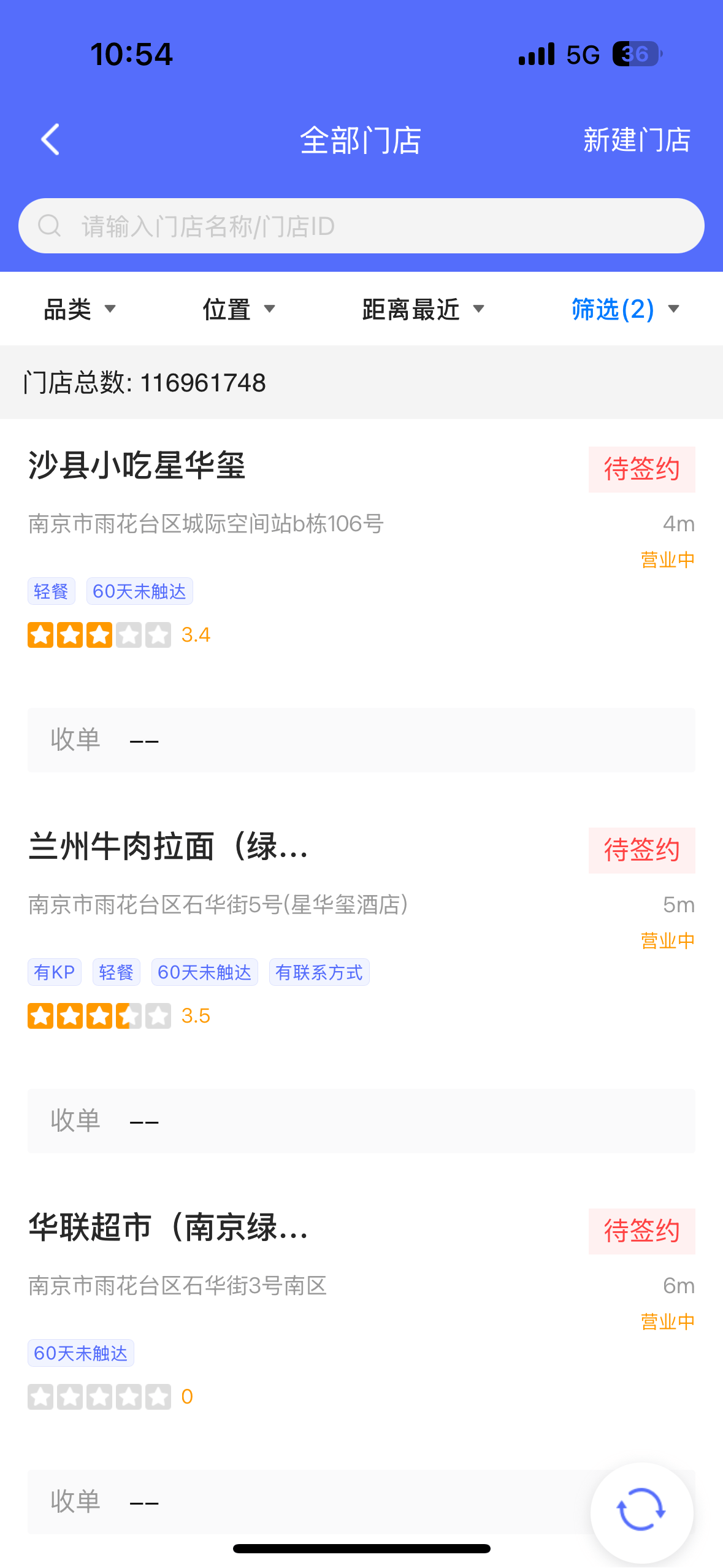This screenshot has height=1568, width=723.
Task: Tap the 待签约 status on 兰州牛肉拉面
Action: [641, 850]
